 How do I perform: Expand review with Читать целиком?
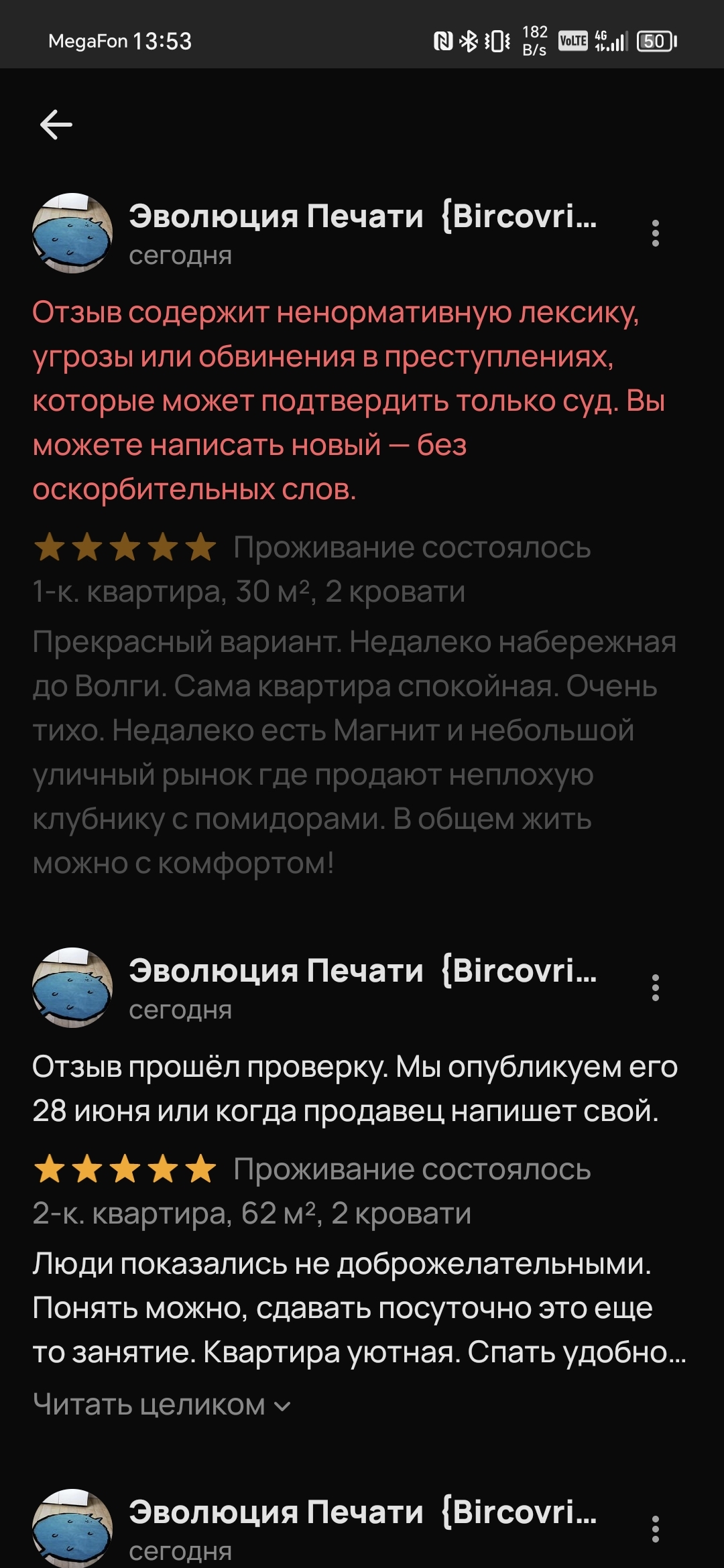pos(162,1404)
